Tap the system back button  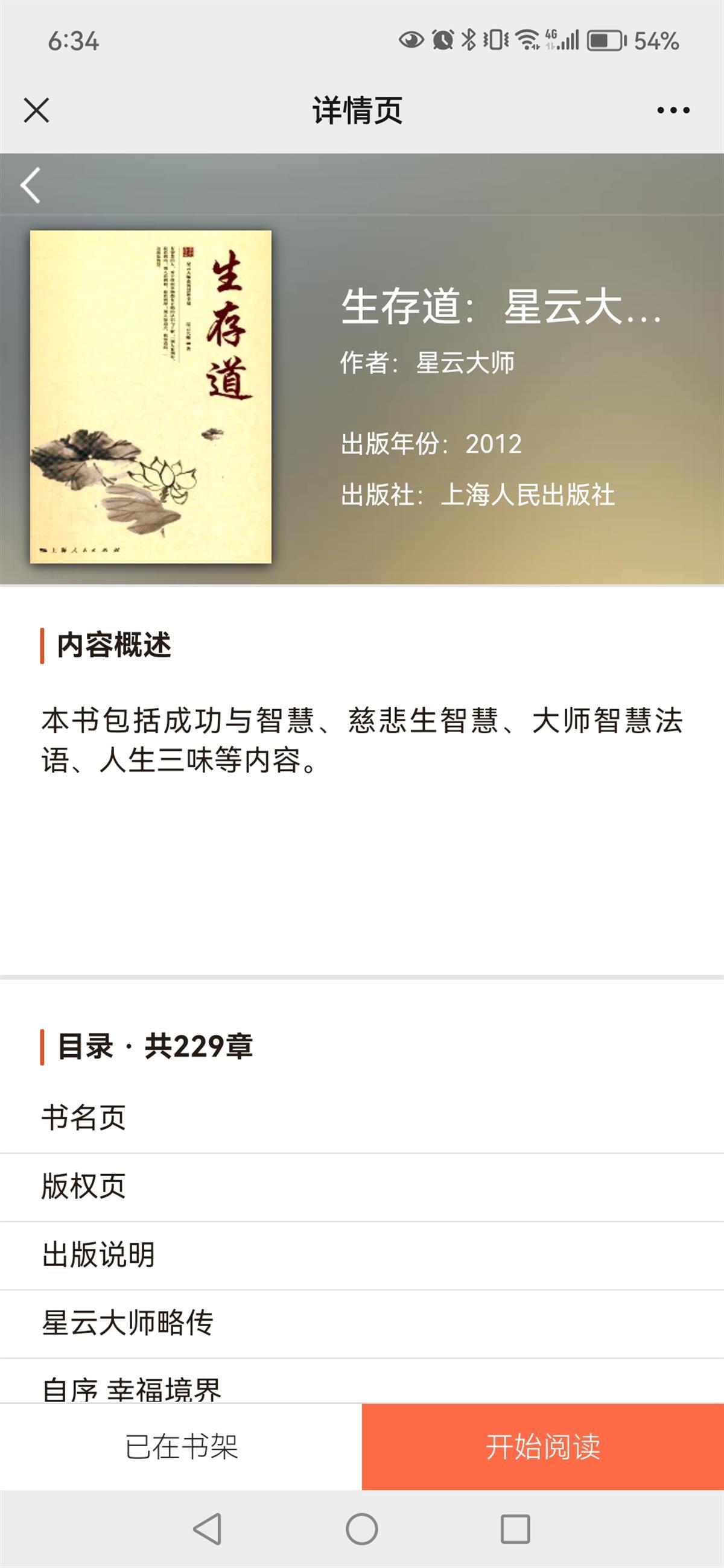[207, 1528]
